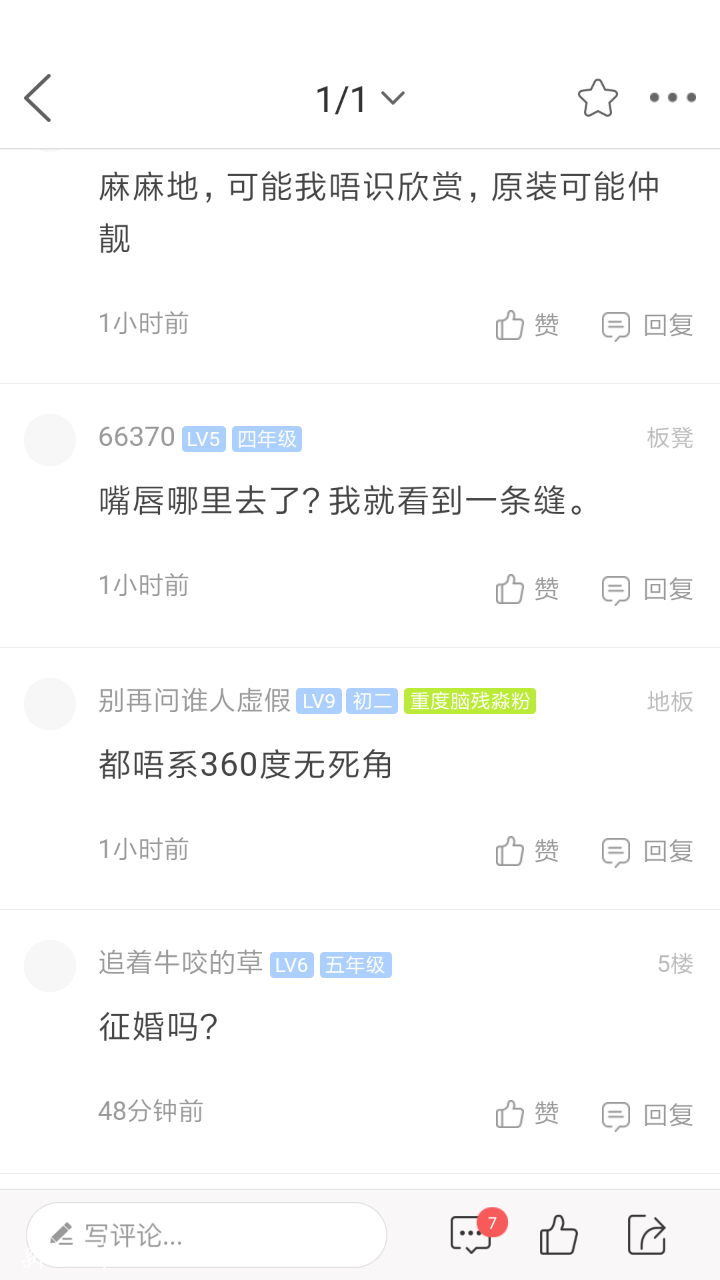720x1280 pixels.
Task: Reply to 66370's comment
Action: pos(647,589)
